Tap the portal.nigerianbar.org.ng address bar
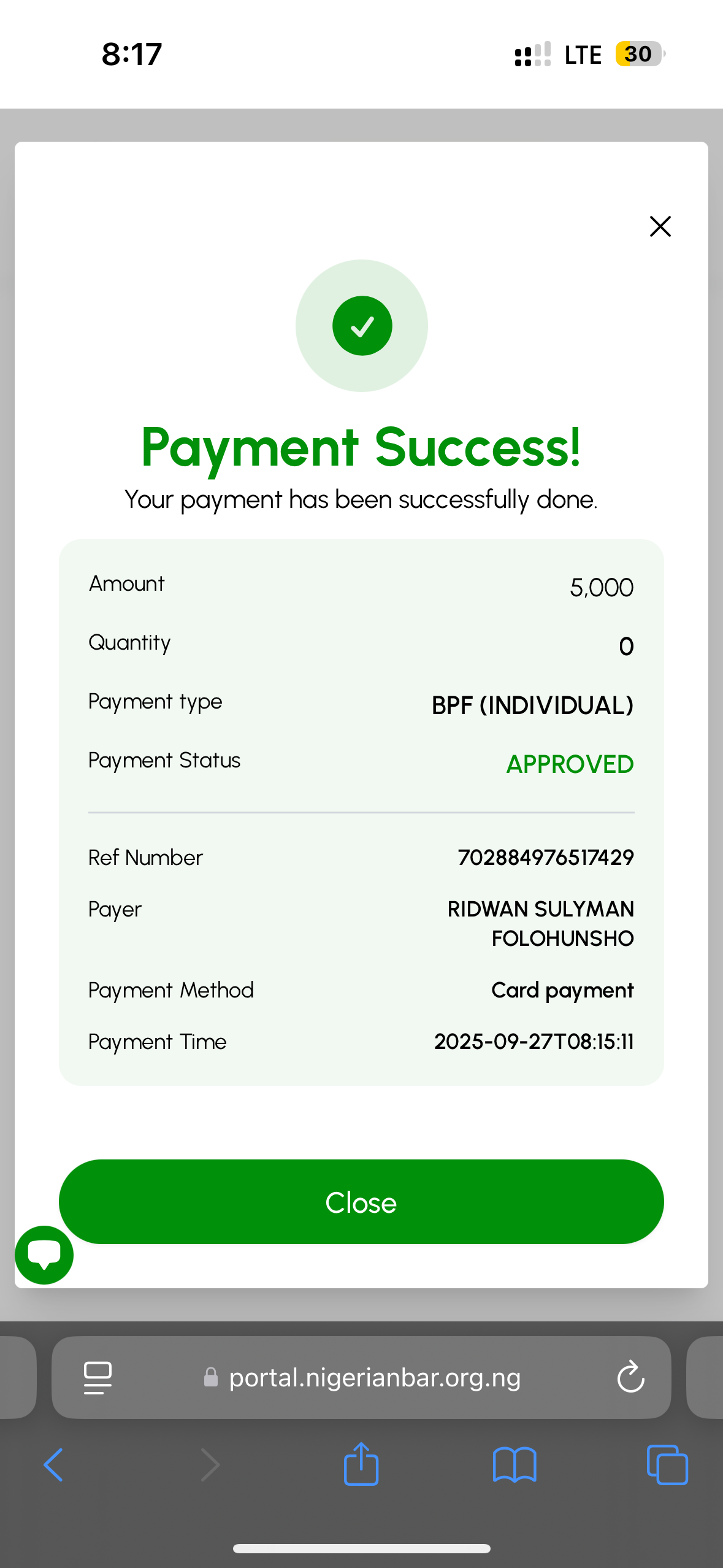Image resolution: width=723 pixels, height=1568 pixels. [x=374, y=1378]
